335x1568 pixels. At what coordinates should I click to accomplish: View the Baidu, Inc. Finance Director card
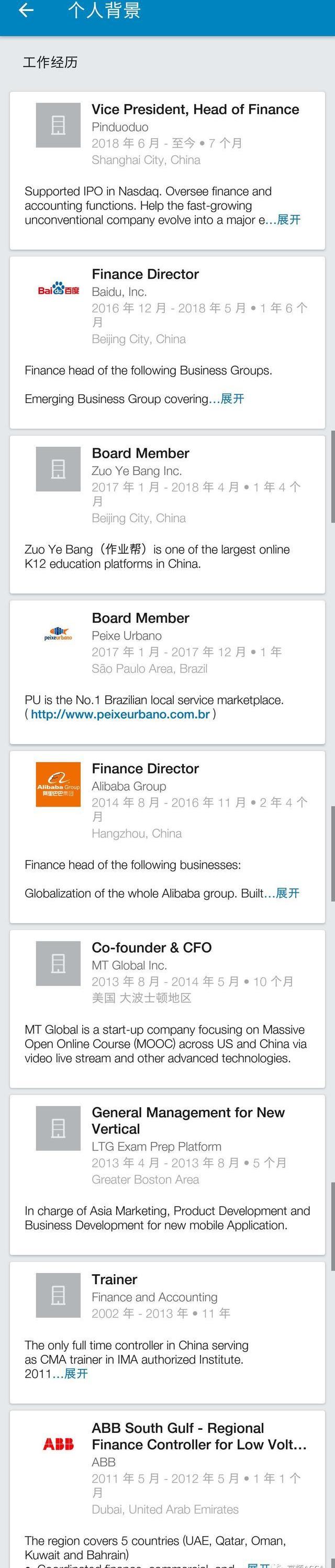coord(146,274)
